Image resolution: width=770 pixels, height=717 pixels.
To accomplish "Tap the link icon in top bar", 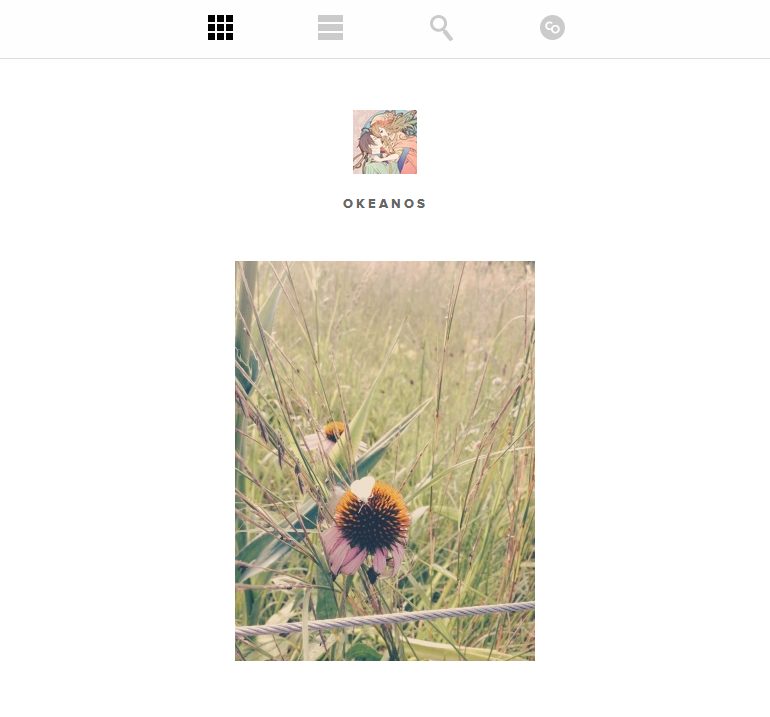I will (x=552, y=28).
